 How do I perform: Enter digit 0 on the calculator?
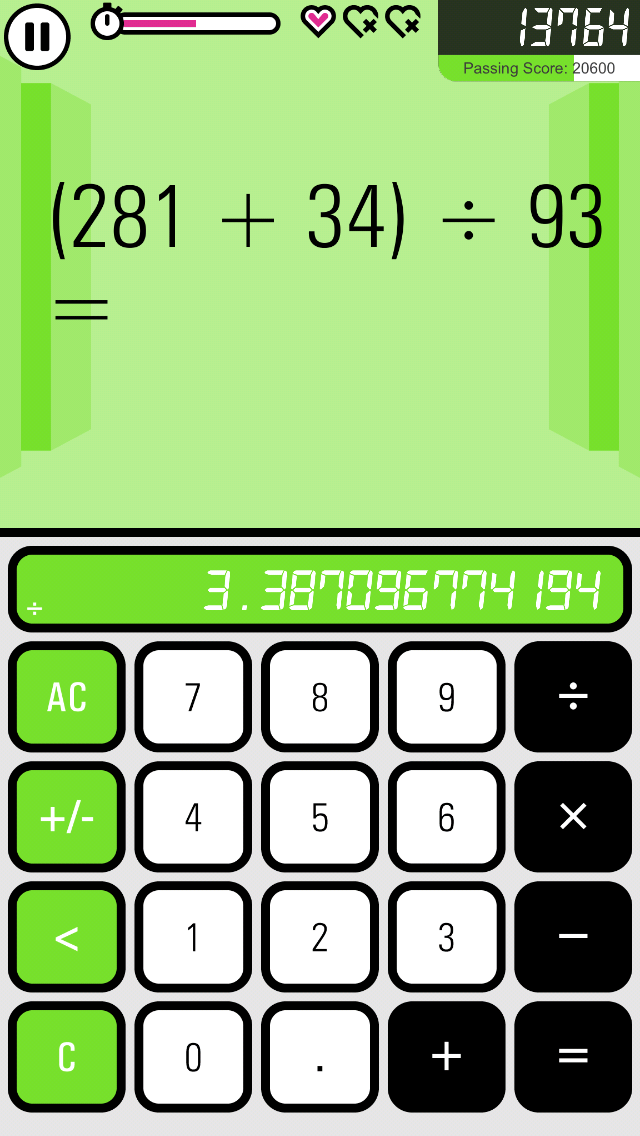tap(193, 1057)
